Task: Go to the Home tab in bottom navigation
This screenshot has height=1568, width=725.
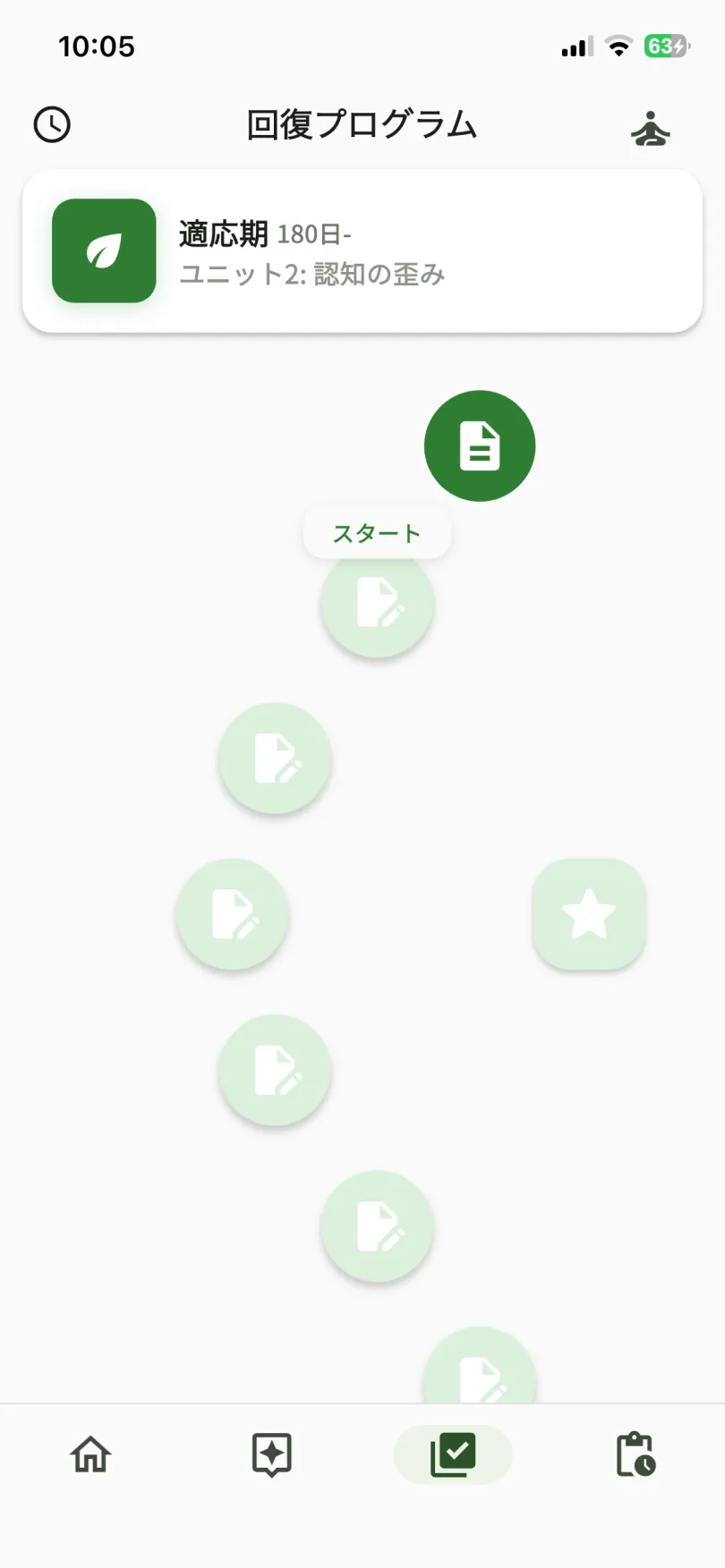Action: click(90, 1455)
